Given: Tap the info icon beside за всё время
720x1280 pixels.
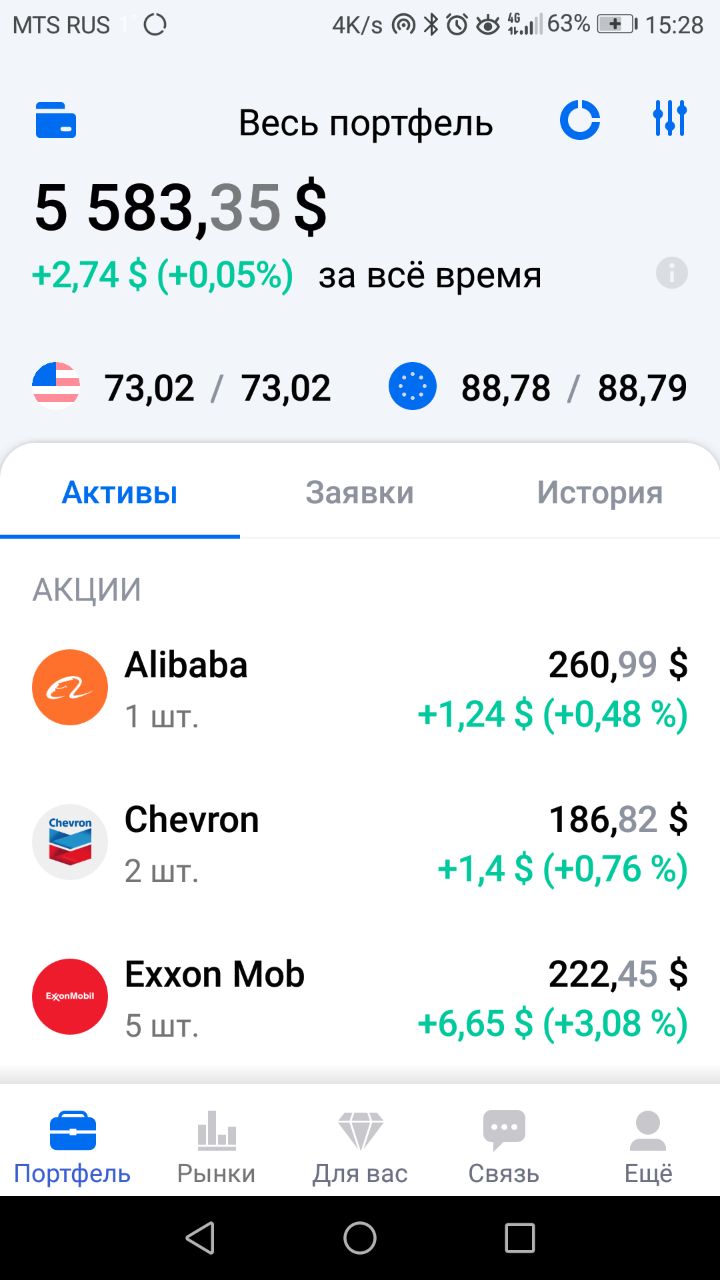Looking at the screenshot, I should coord(672,273).
